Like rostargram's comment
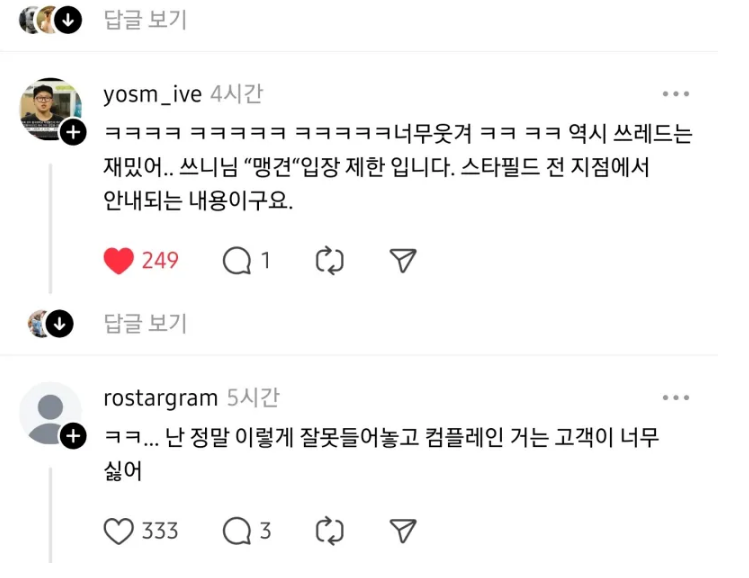The width and height of the screenshot is (749, 578). coord(119,530)
